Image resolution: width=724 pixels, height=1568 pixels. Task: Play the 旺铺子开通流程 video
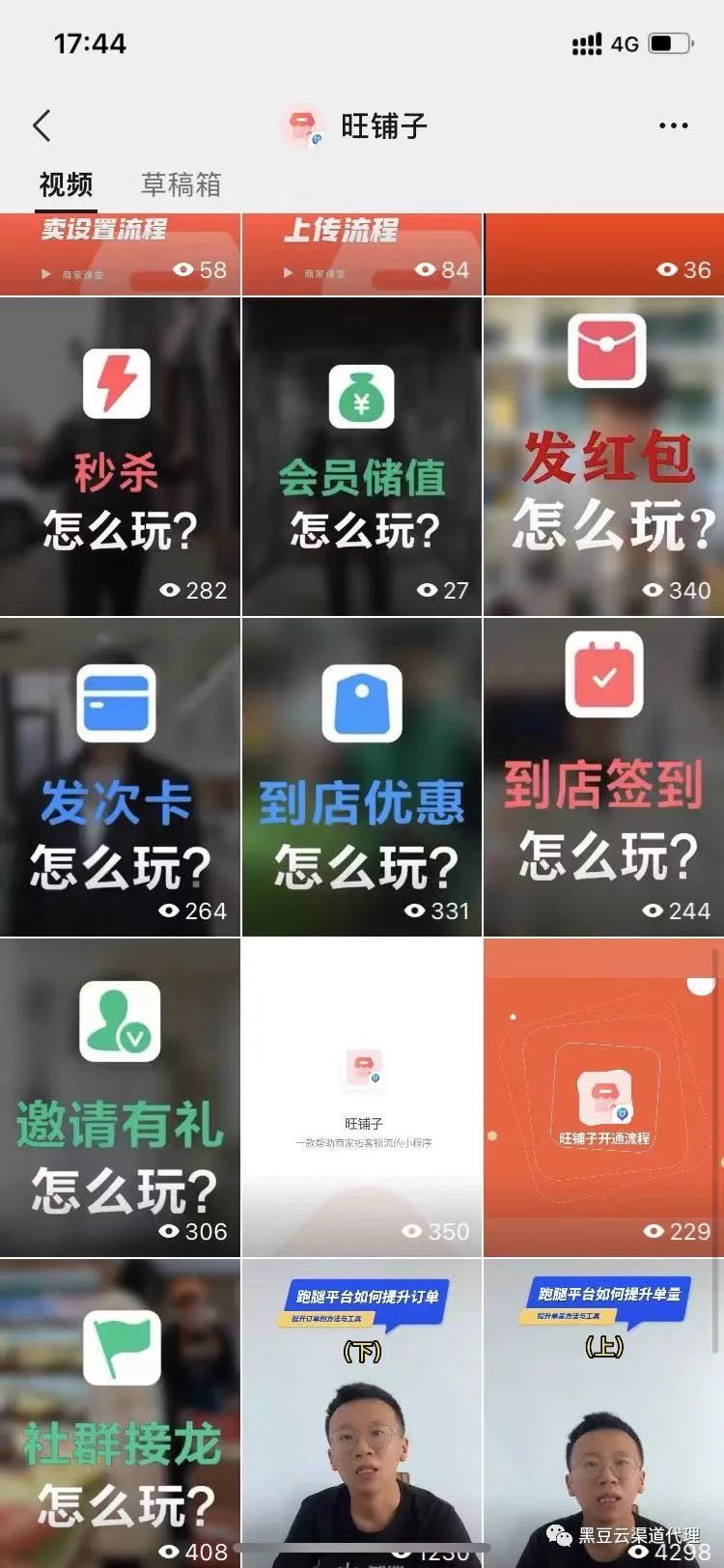604,1097
